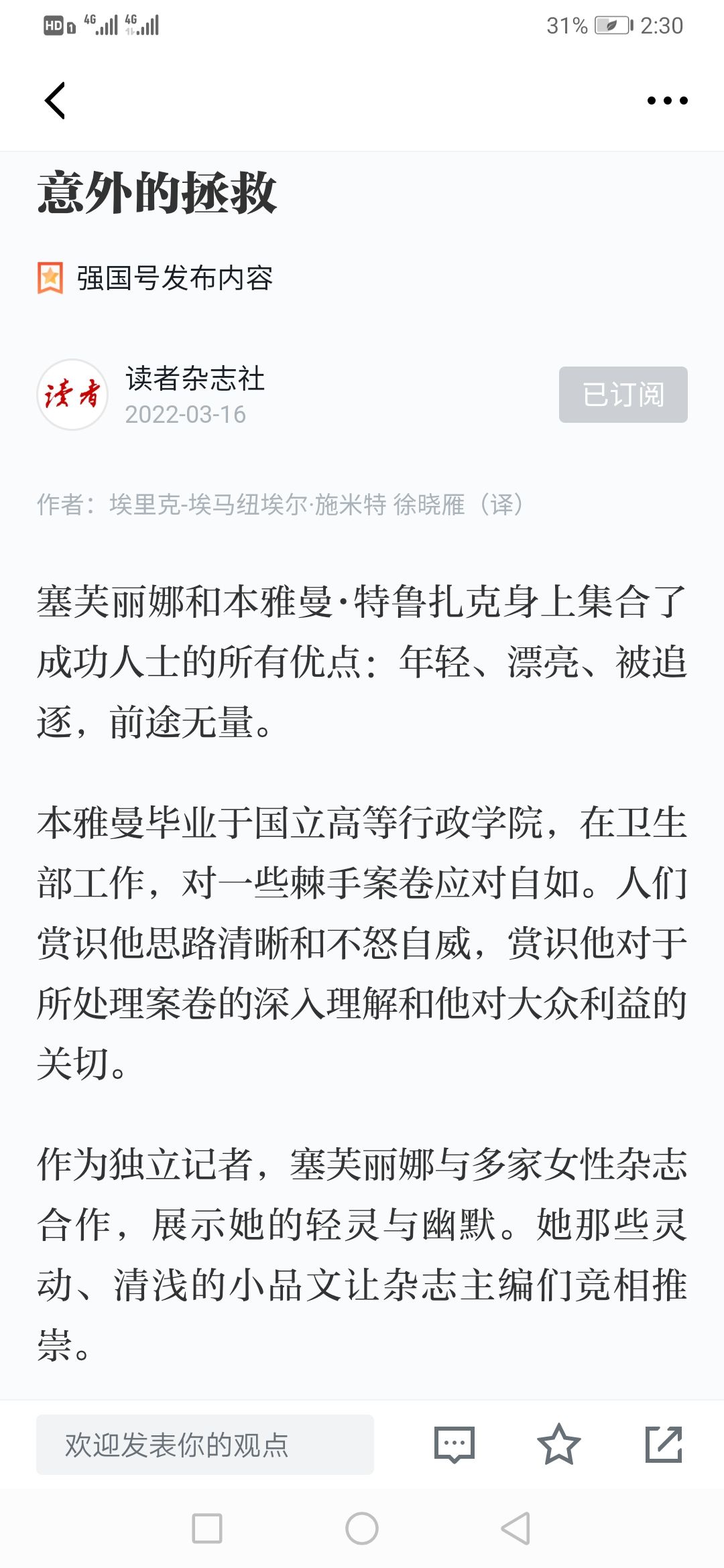View comments via the speech-bubble icon
The image size is (724, 1568).
455,1445
